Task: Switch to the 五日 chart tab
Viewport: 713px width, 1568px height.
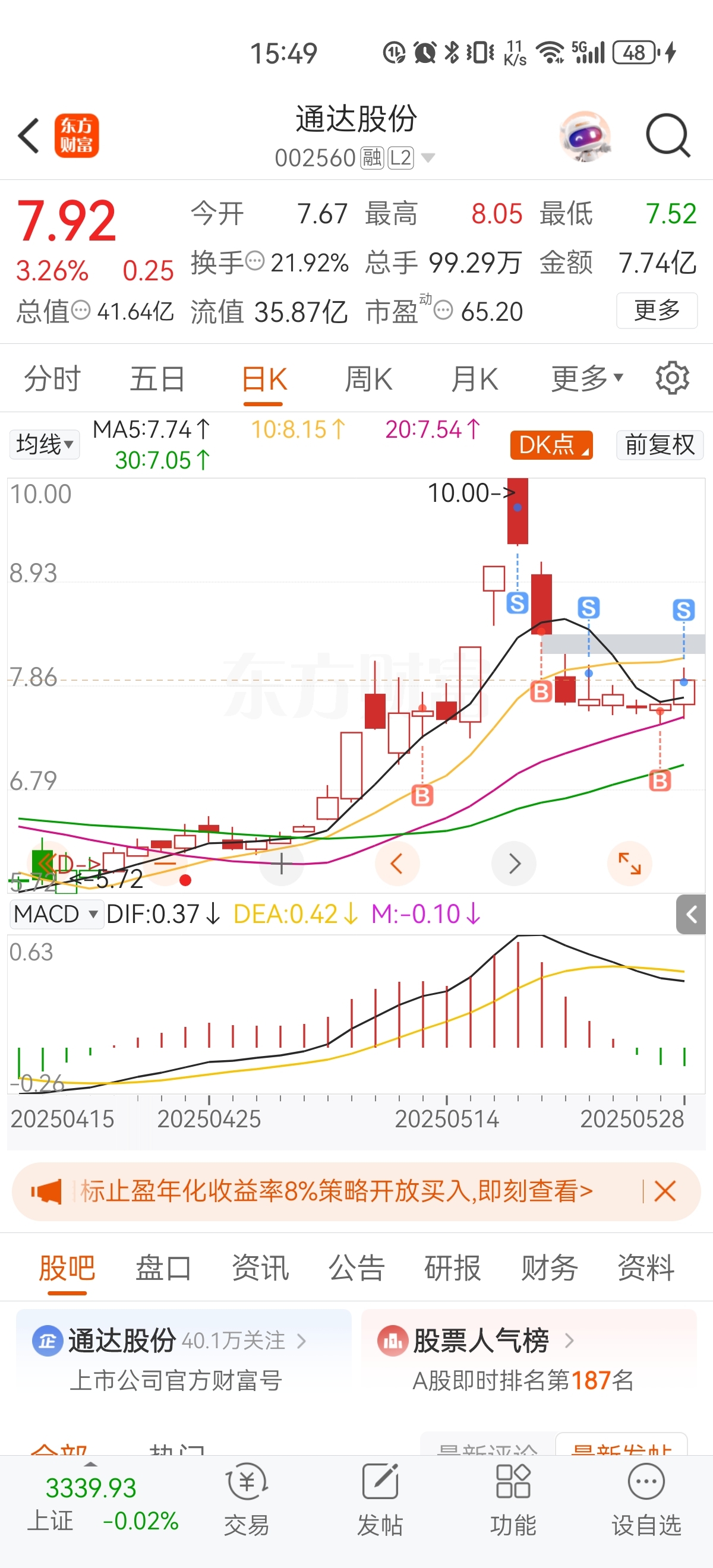Action: (x=157, y=378)
